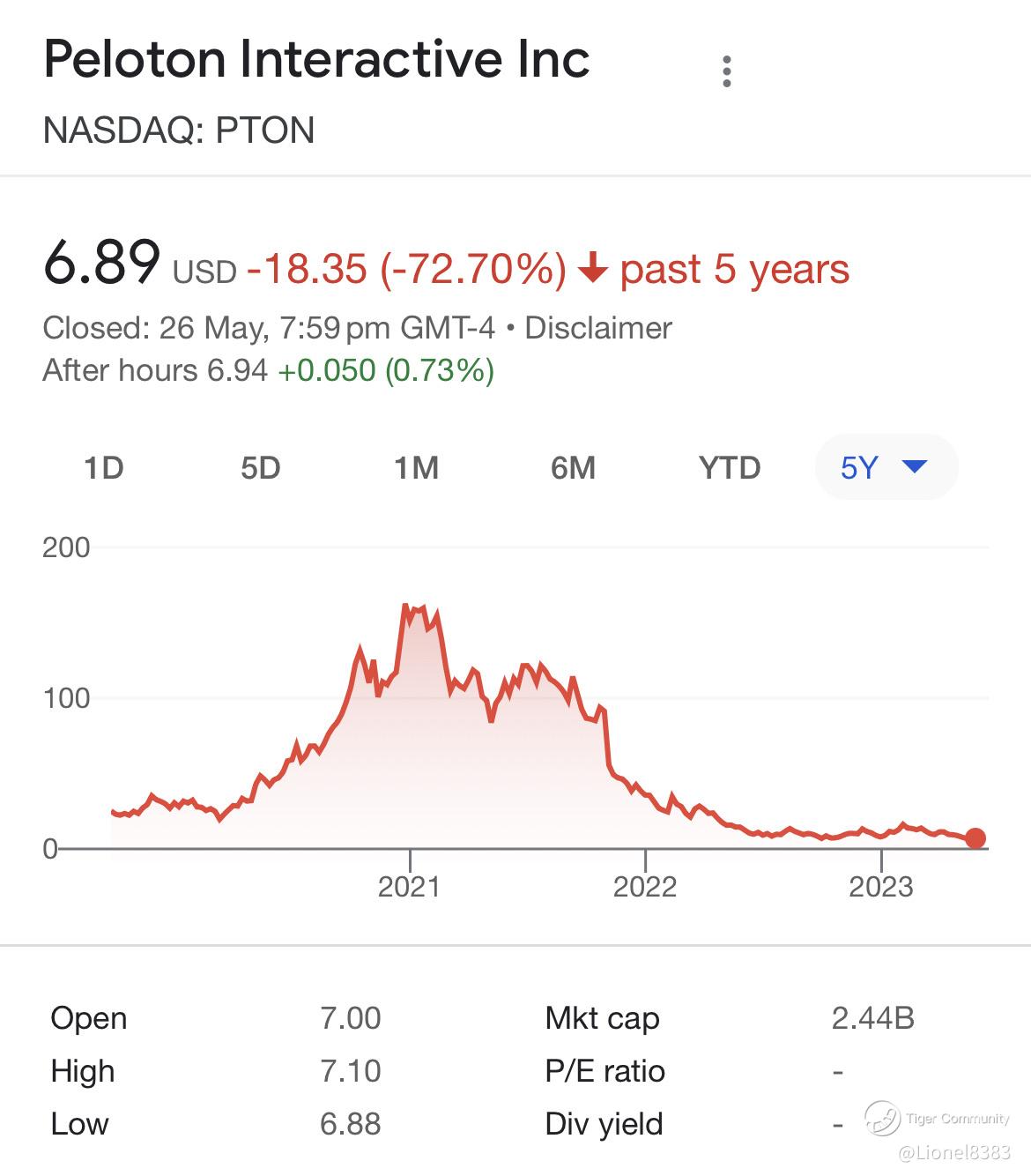Open the Disclaimer link
The height and width of the screenshot is (1176, 1031).
[598, 328]
